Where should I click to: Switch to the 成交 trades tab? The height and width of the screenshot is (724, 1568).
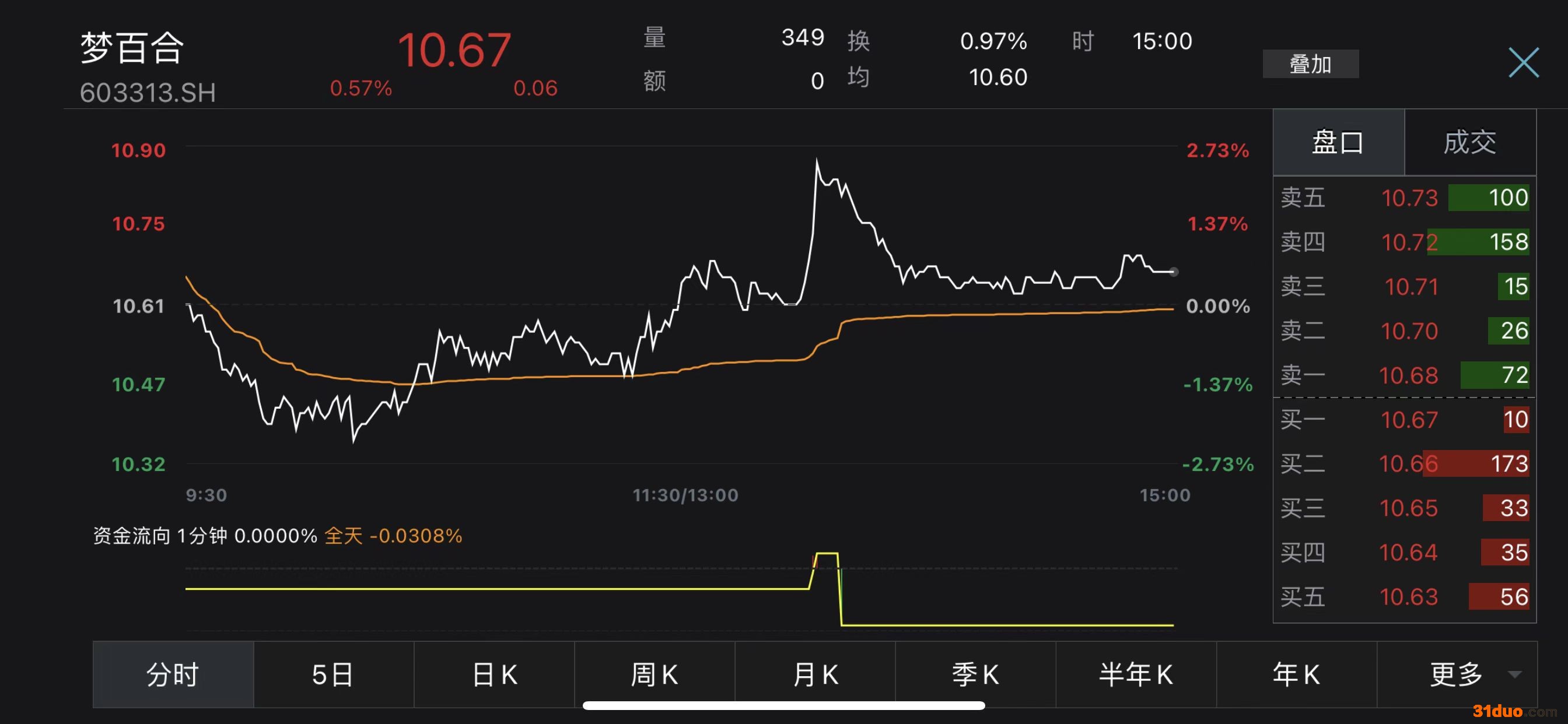1469,142
